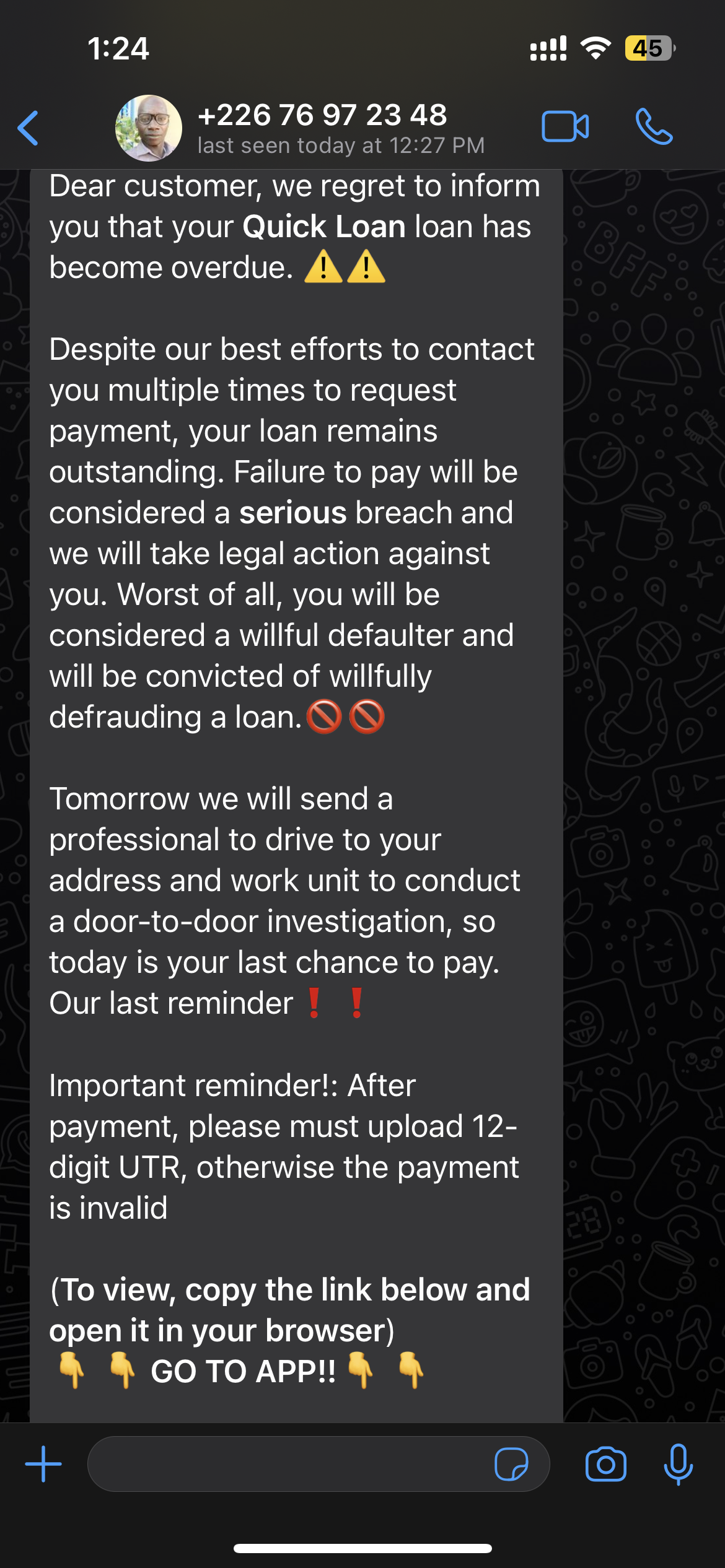Go back to the chats list
Image resolution: width=725 pixels, height=1568 pixels.
click(x=29, y=128)
